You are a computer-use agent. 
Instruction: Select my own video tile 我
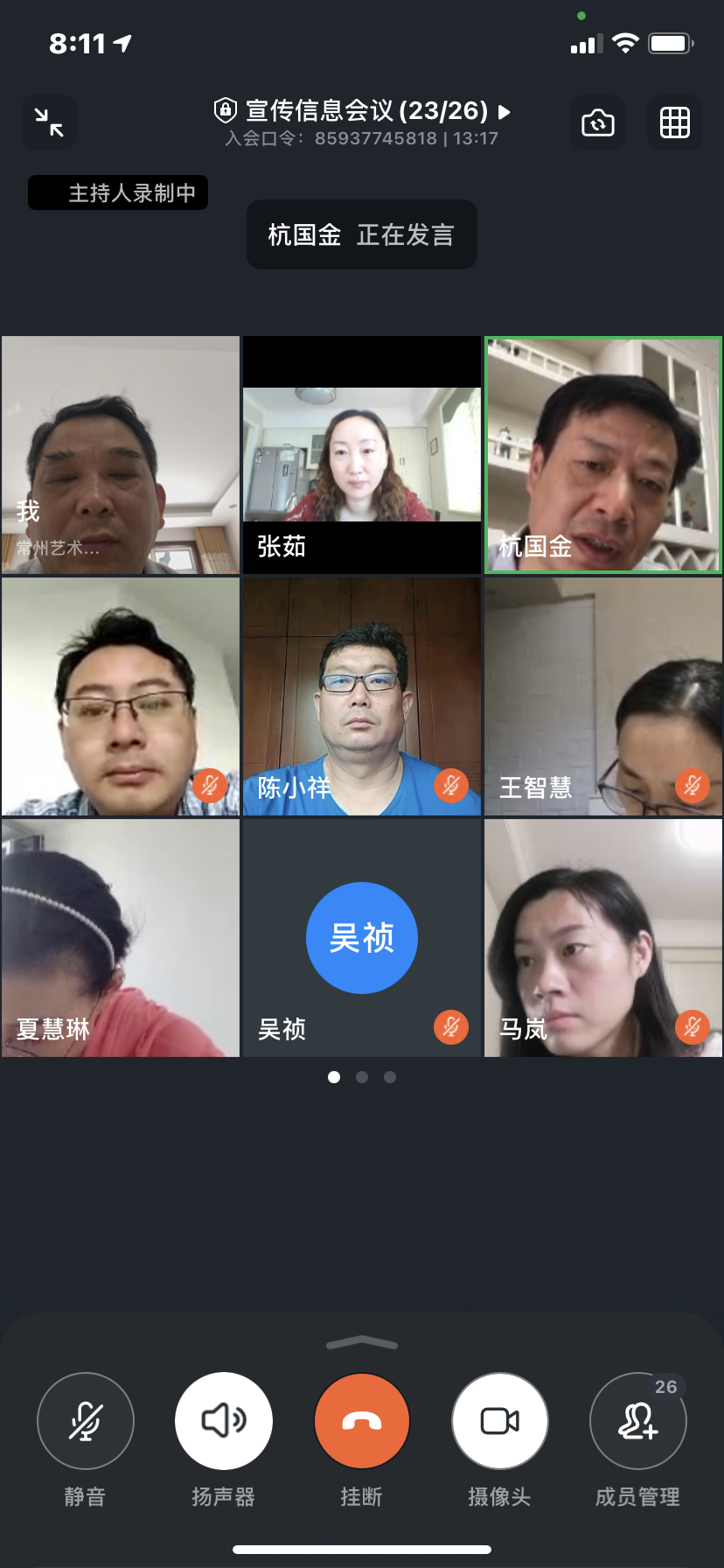tap(121, 455)
